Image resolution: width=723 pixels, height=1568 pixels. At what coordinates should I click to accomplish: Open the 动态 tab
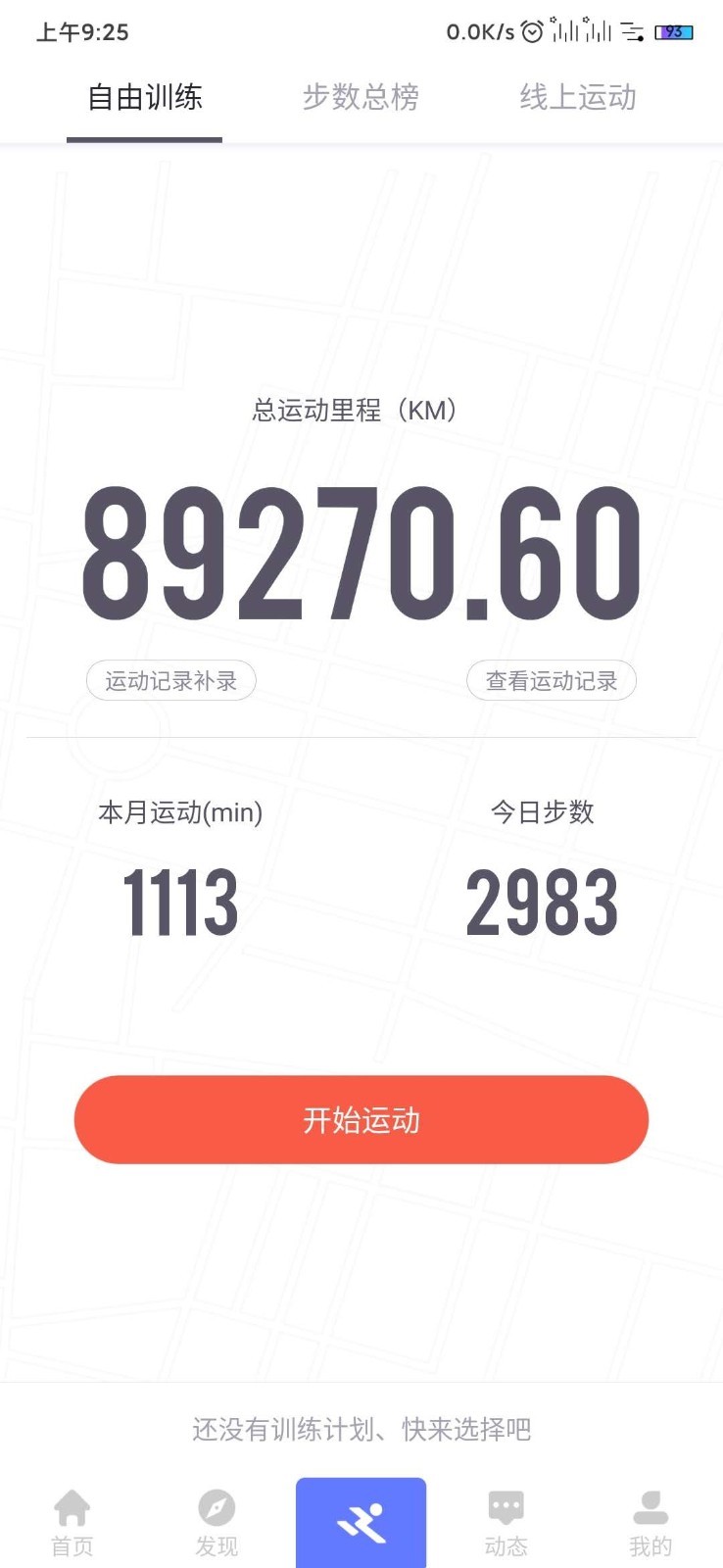click(x=506, y=1524)
